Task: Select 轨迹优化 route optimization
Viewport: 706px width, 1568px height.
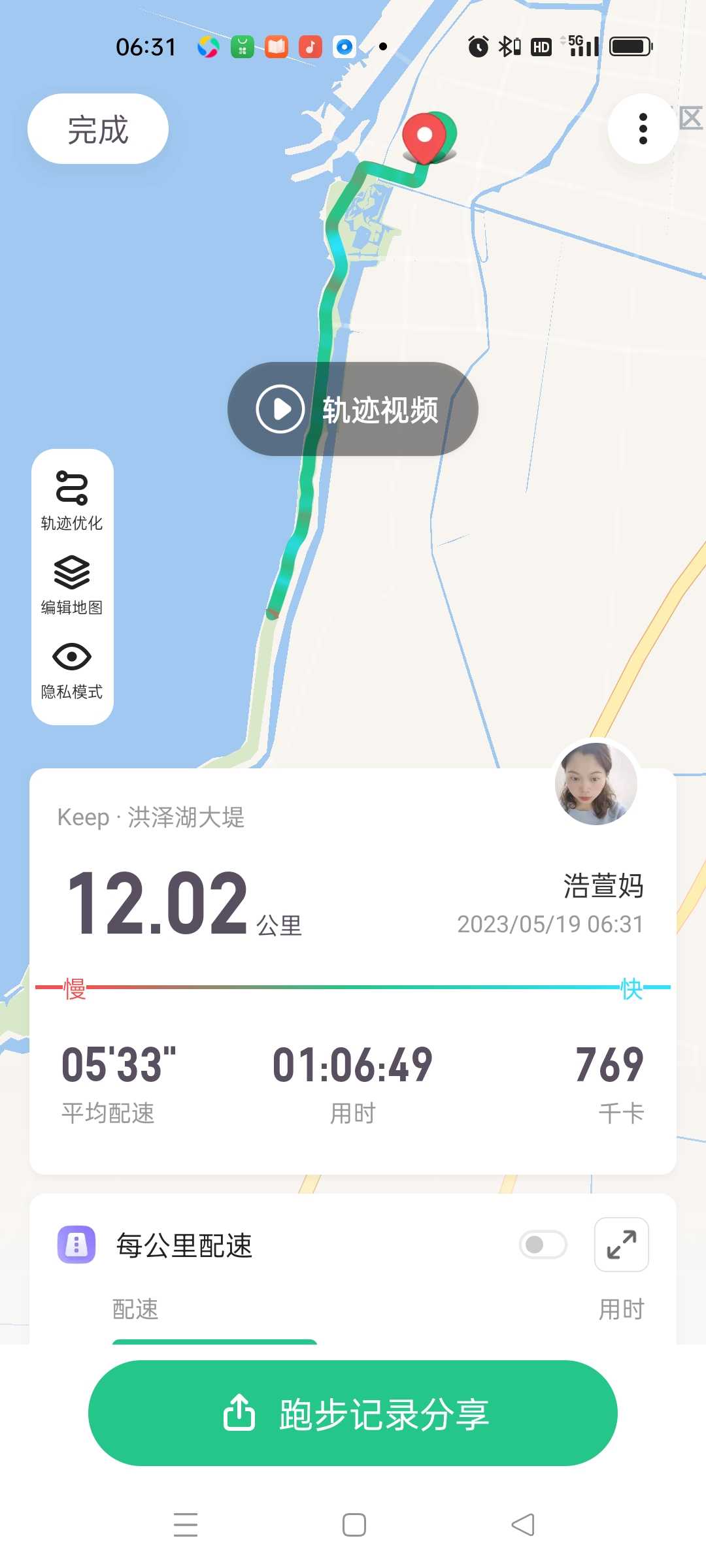Action: pyautogui.click(x=72, y=500)
